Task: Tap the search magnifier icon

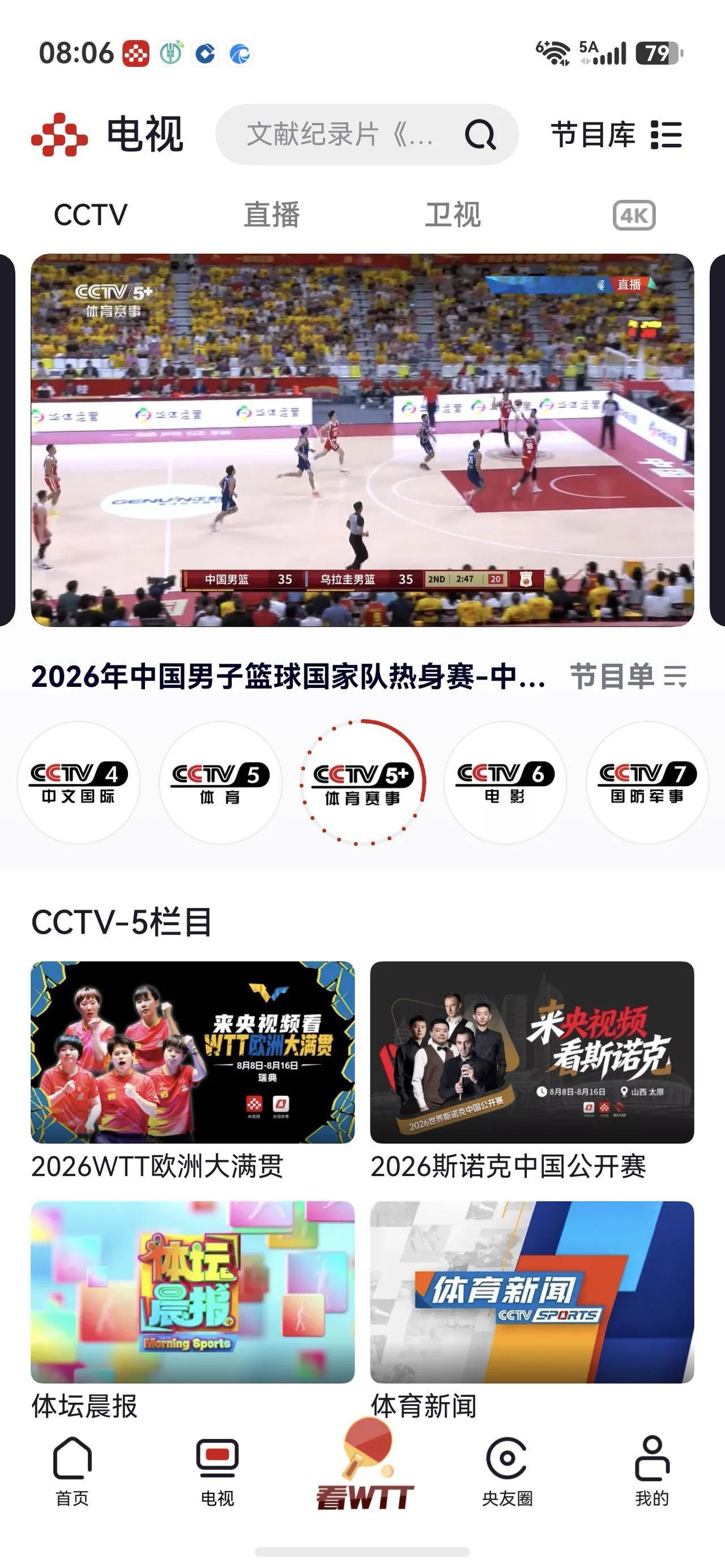Action: click(x=480, y=134)
